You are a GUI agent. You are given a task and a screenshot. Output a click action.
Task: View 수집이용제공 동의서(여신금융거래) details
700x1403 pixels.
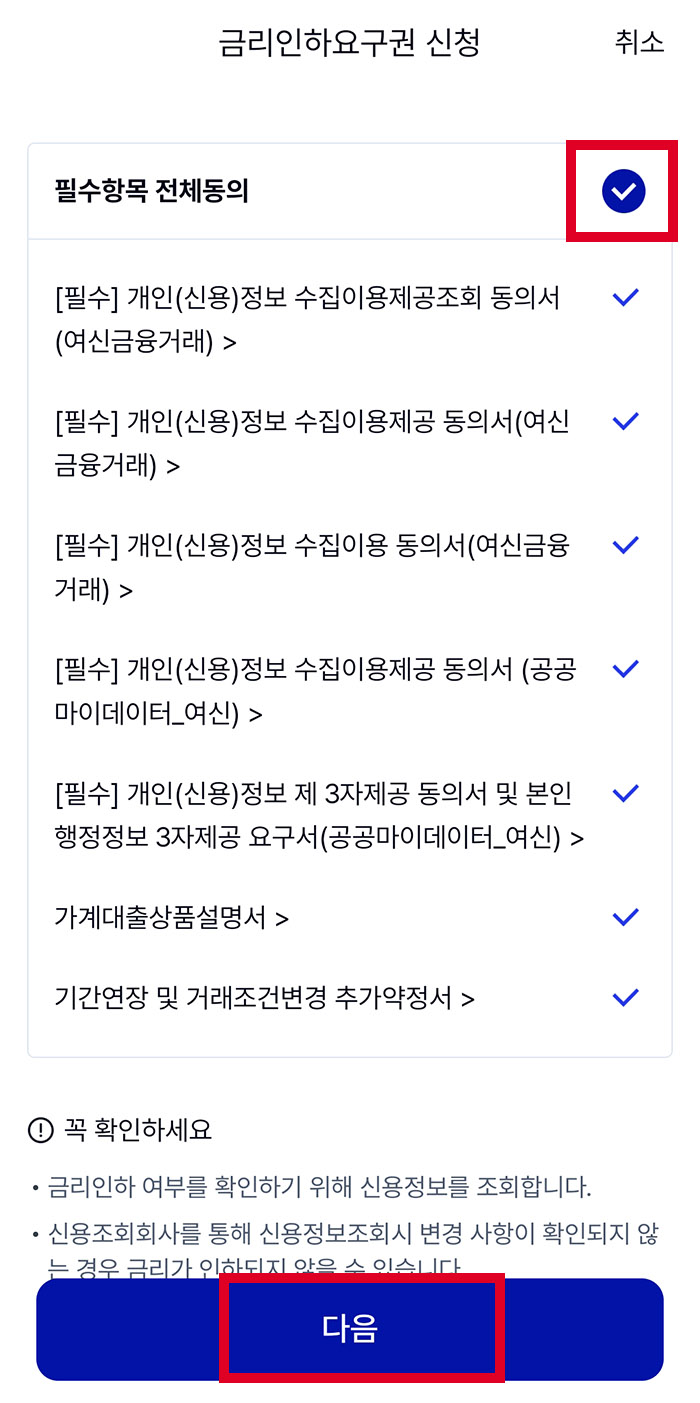(311, 443)
